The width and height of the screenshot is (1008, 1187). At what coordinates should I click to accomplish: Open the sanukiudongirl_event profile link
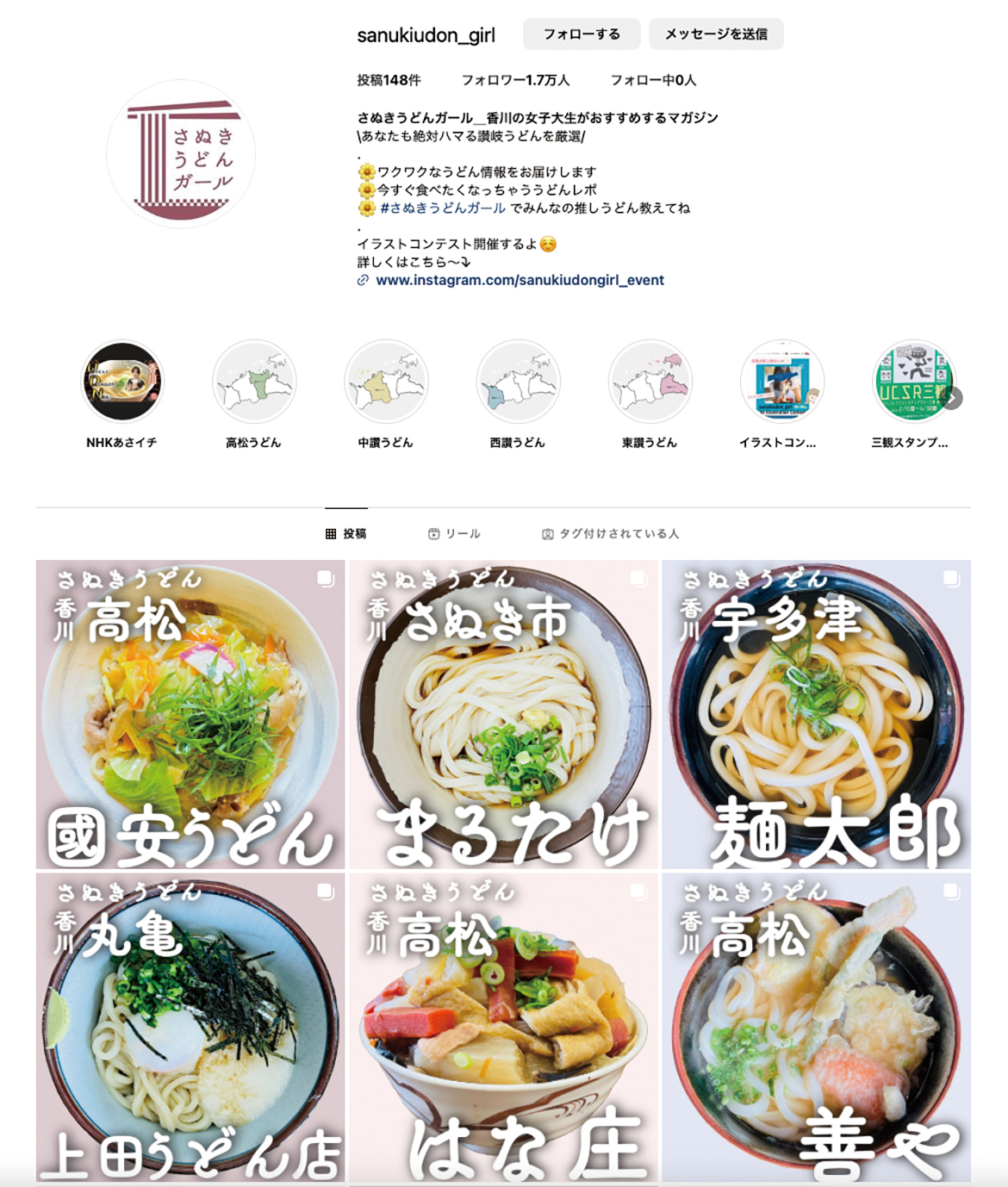click(x=520, y=280)
